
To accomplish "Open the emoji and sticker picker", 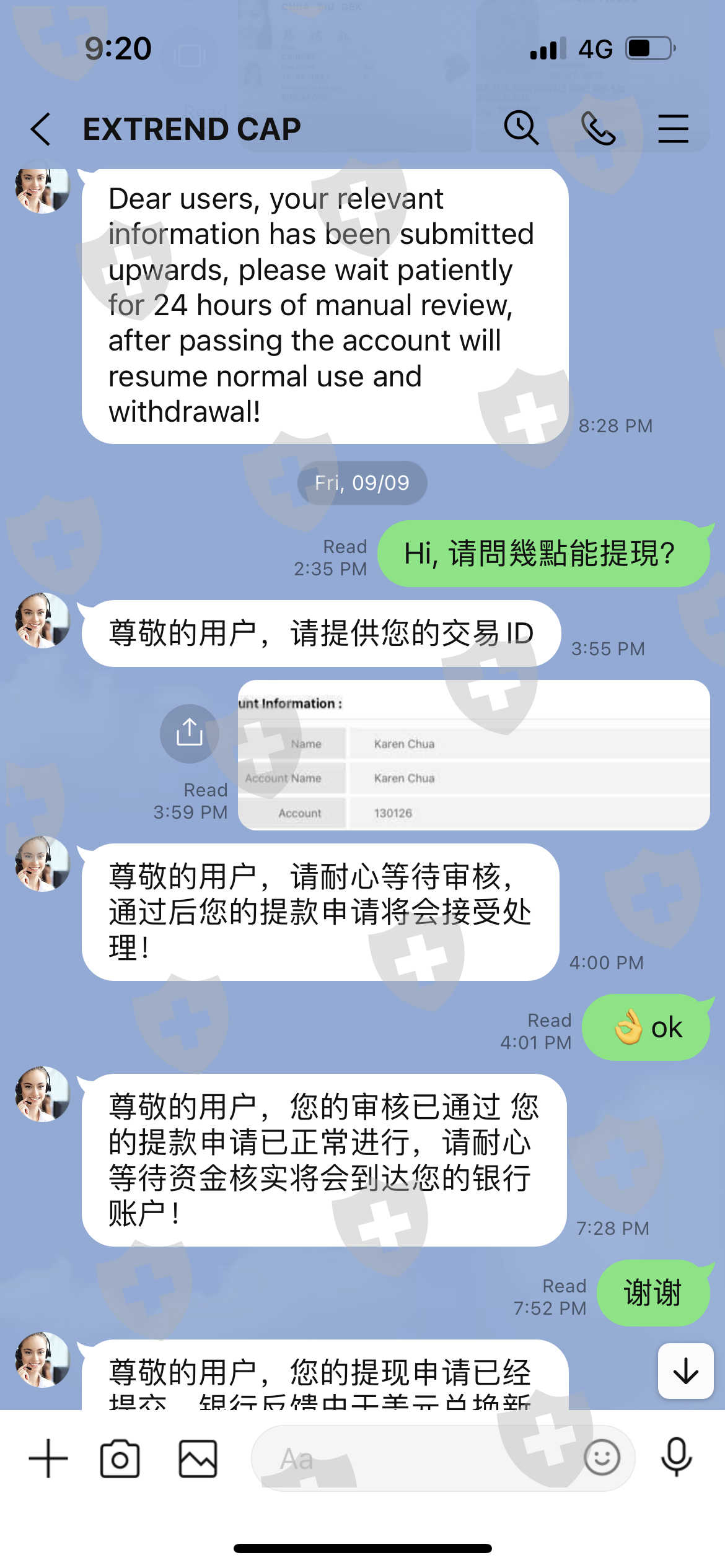I will [602, 1457].
